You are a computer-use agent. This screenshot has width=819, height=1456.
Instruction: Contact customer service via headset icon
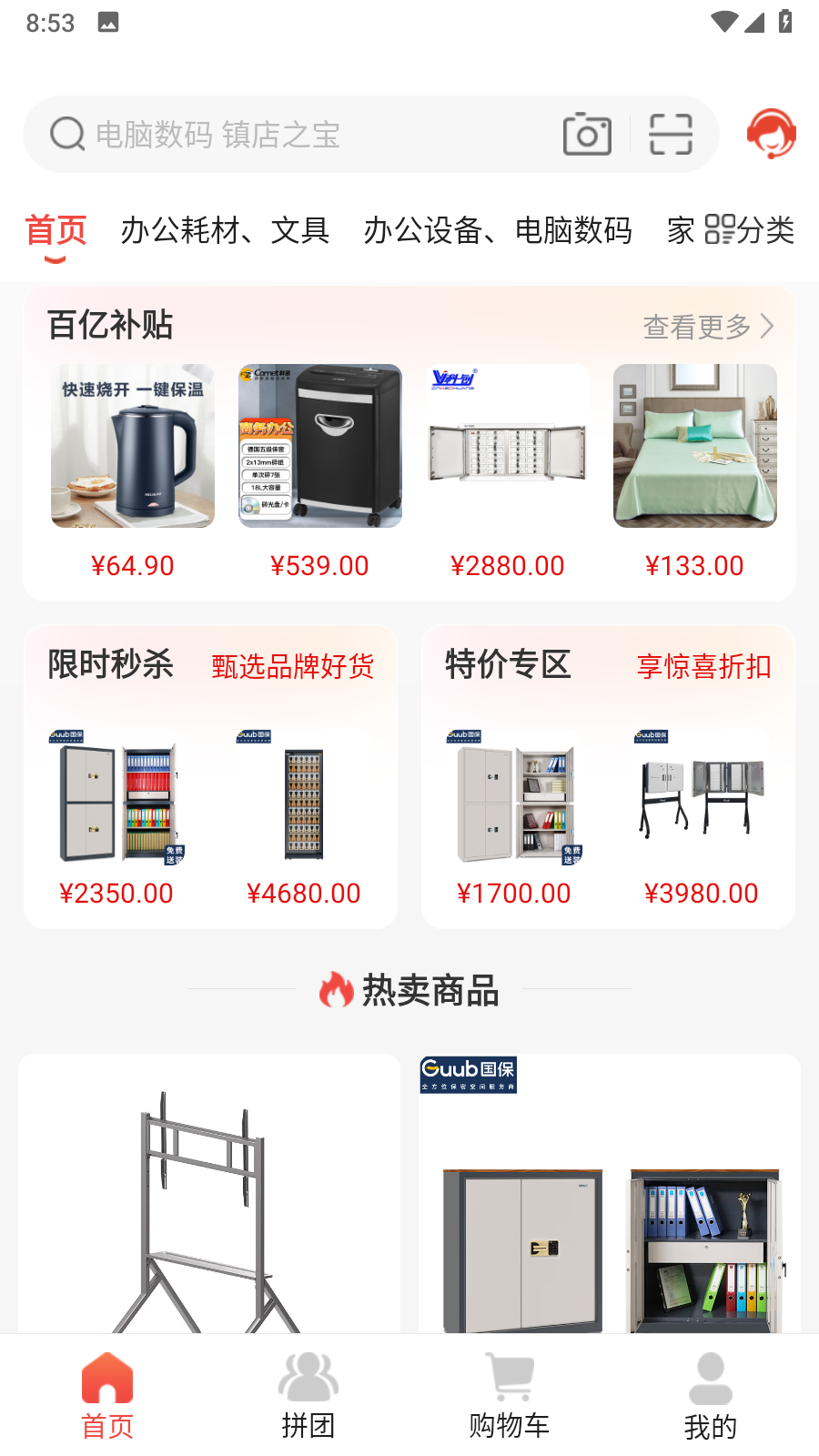click(x=771, y=134)
